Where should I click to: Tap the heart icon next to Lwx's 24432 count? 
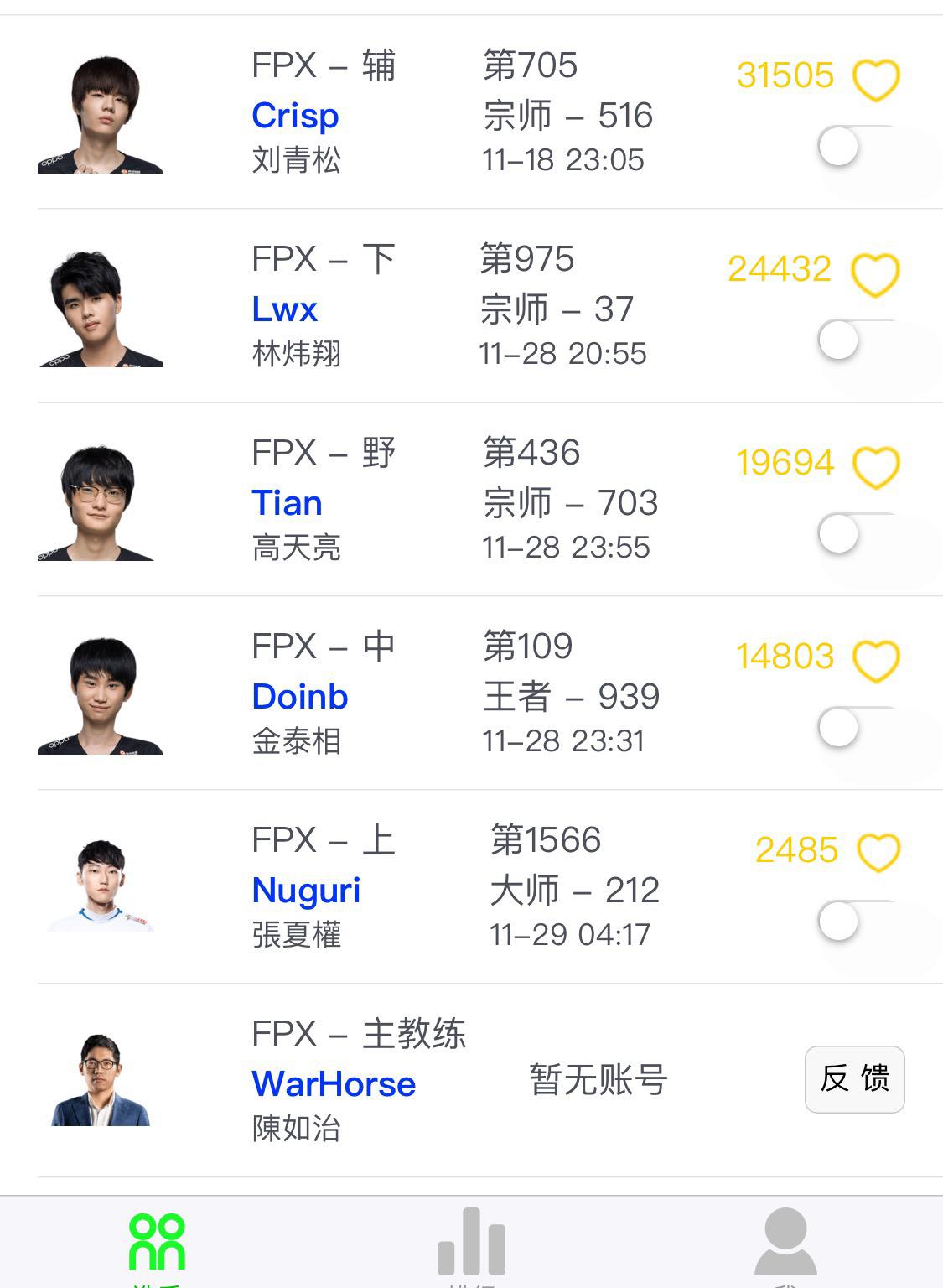[x=877, y=270]
